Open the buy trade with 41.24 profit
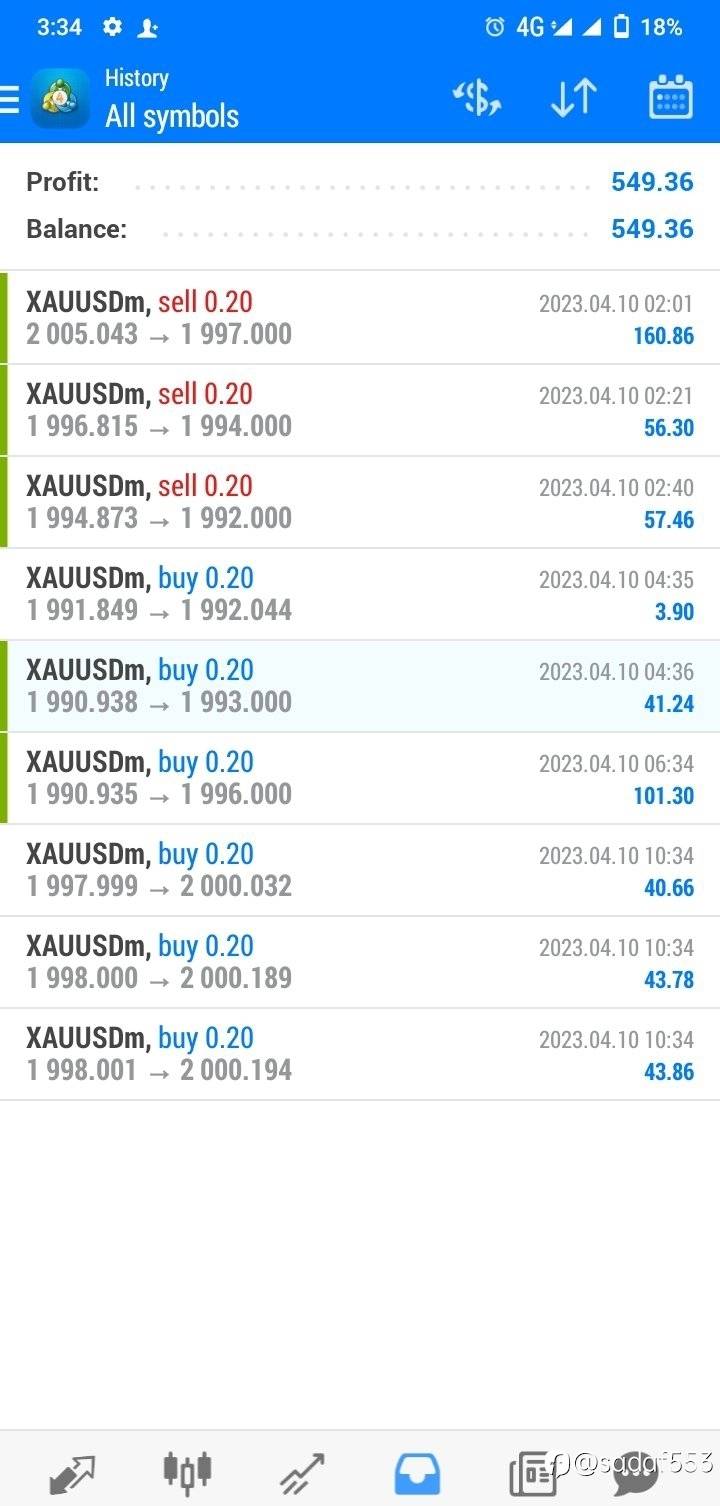 point(360,686)
